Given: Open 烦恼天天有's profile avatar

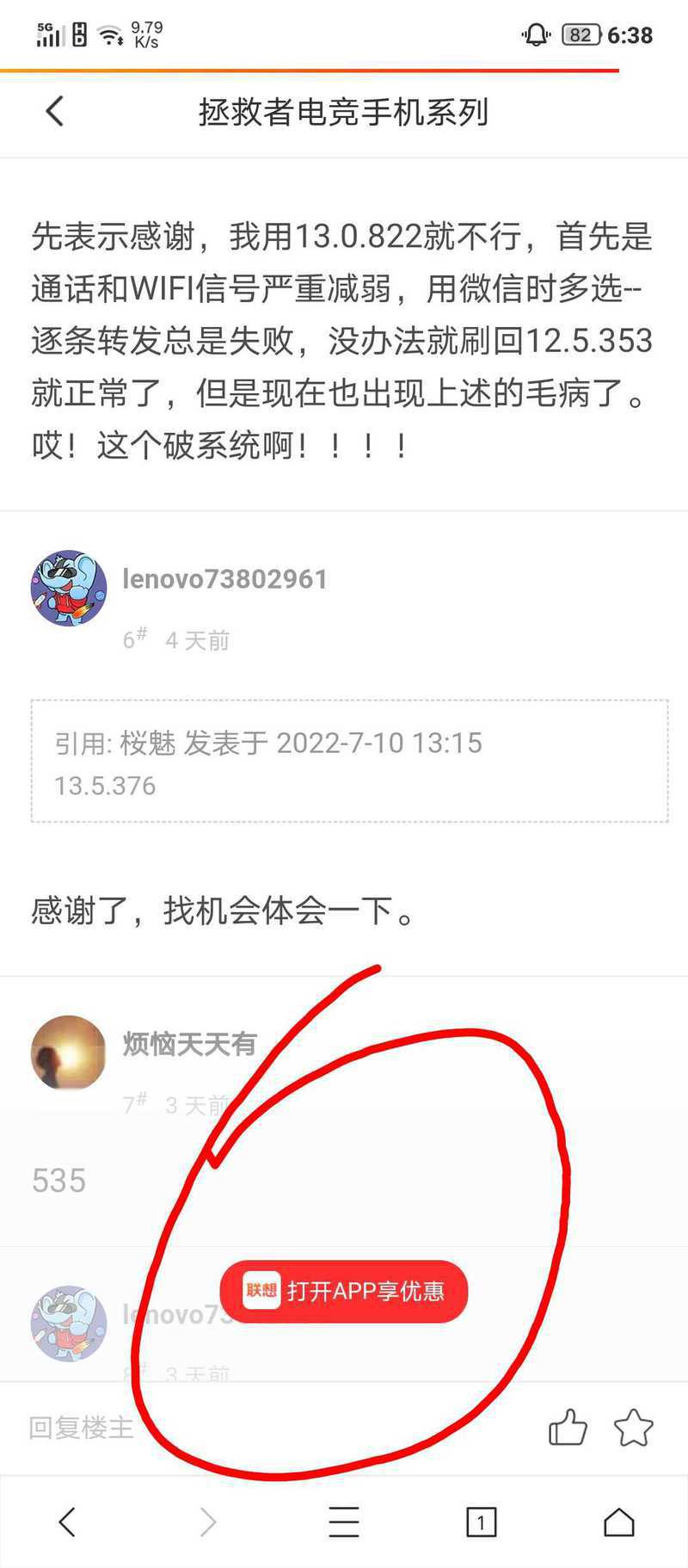Looking at the screenshot, I should 69,1053.
